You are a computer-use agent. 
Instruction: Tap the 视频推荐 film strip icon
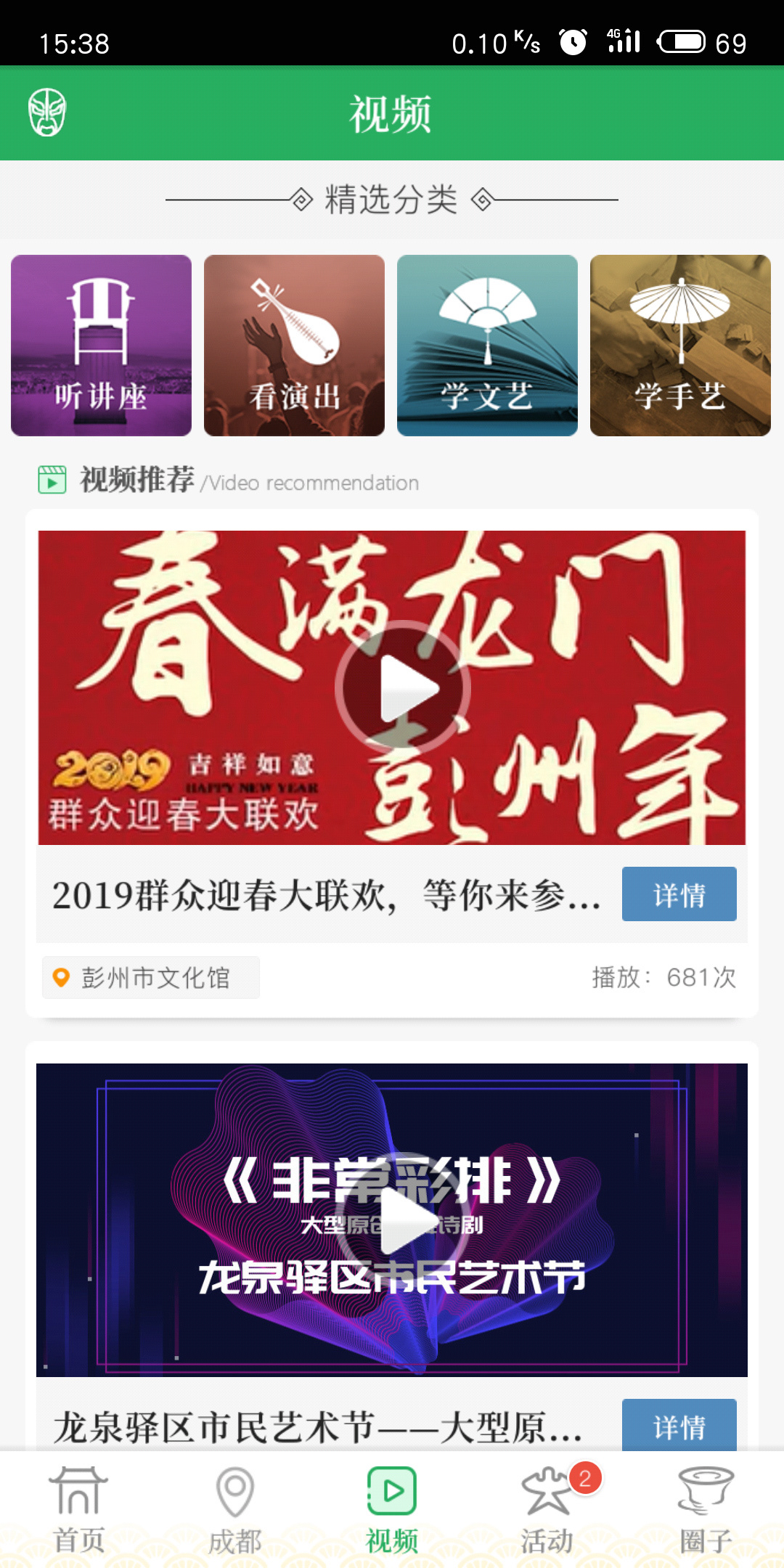(49, 479)
